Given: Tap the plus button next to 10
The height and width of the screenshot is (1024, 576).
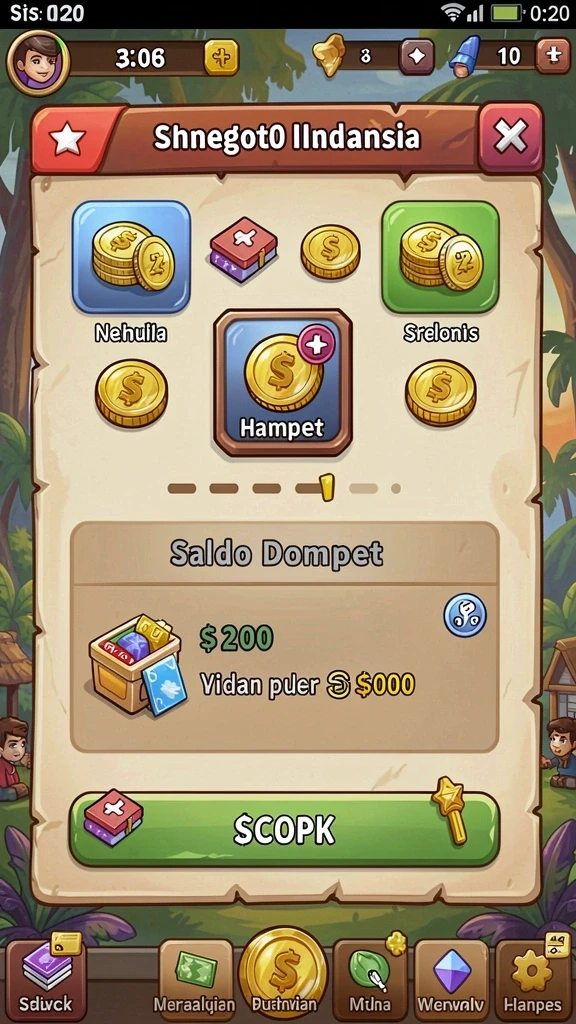Looking at the screenshot, I should click(x=552, y=56).
